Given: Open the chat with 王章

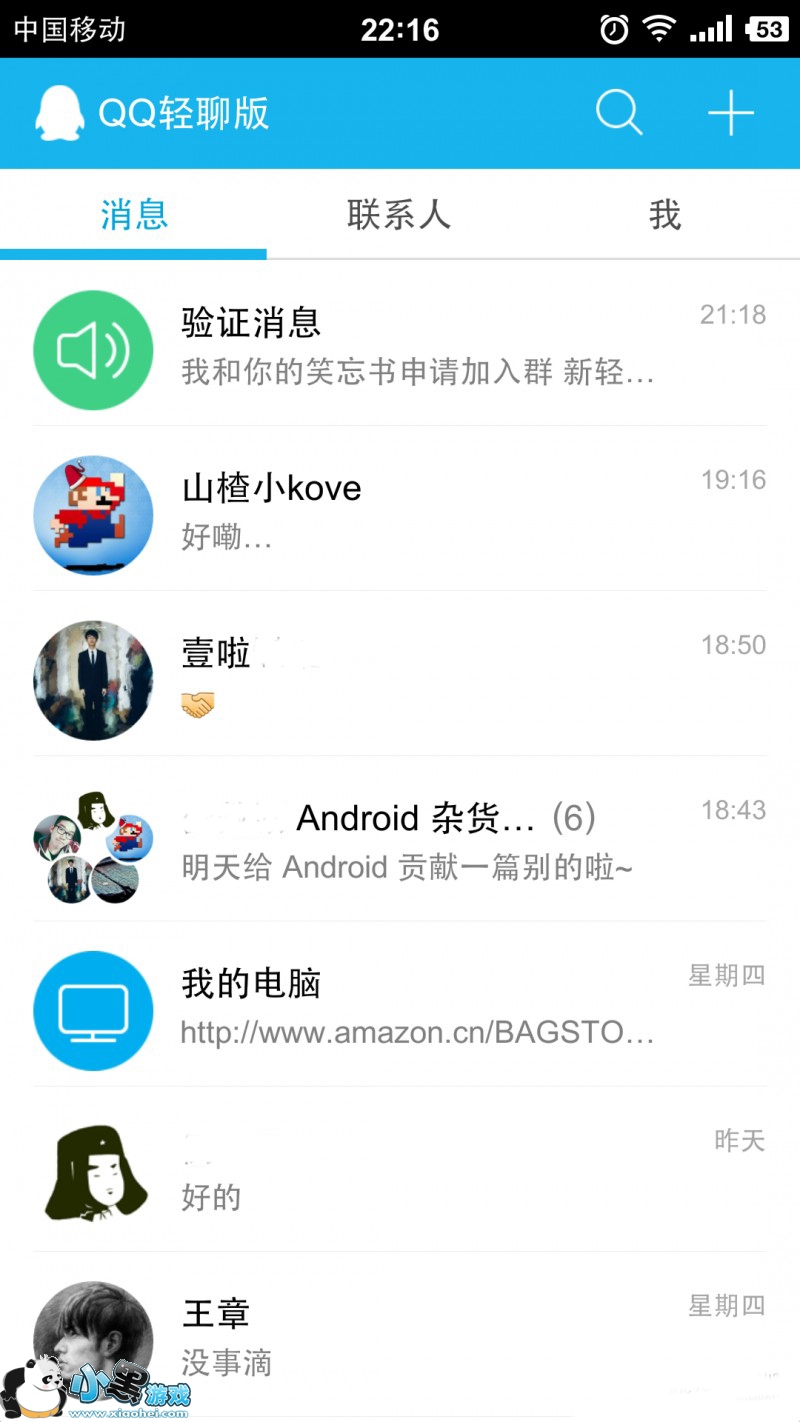Looking at the screenshot, I should (400, 1335).
